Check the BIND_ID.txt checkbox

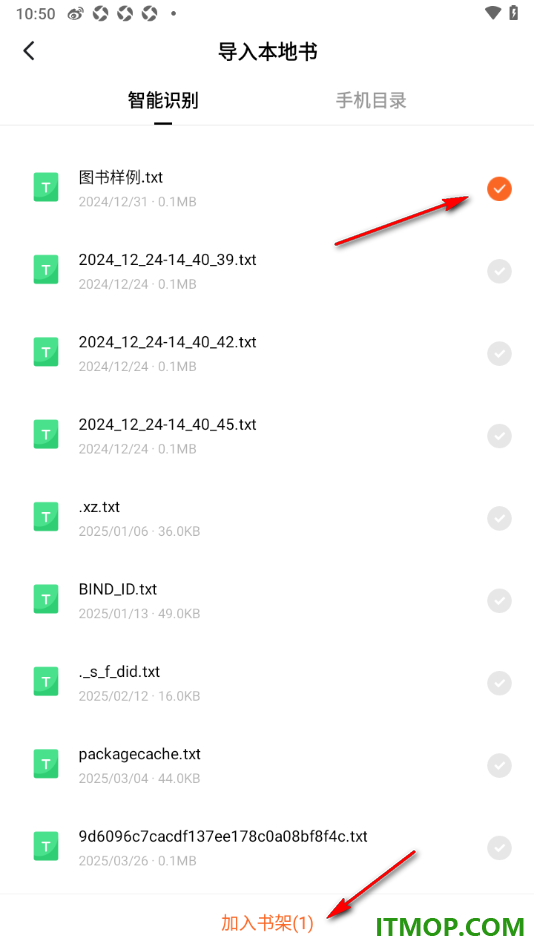pos(499,601)
